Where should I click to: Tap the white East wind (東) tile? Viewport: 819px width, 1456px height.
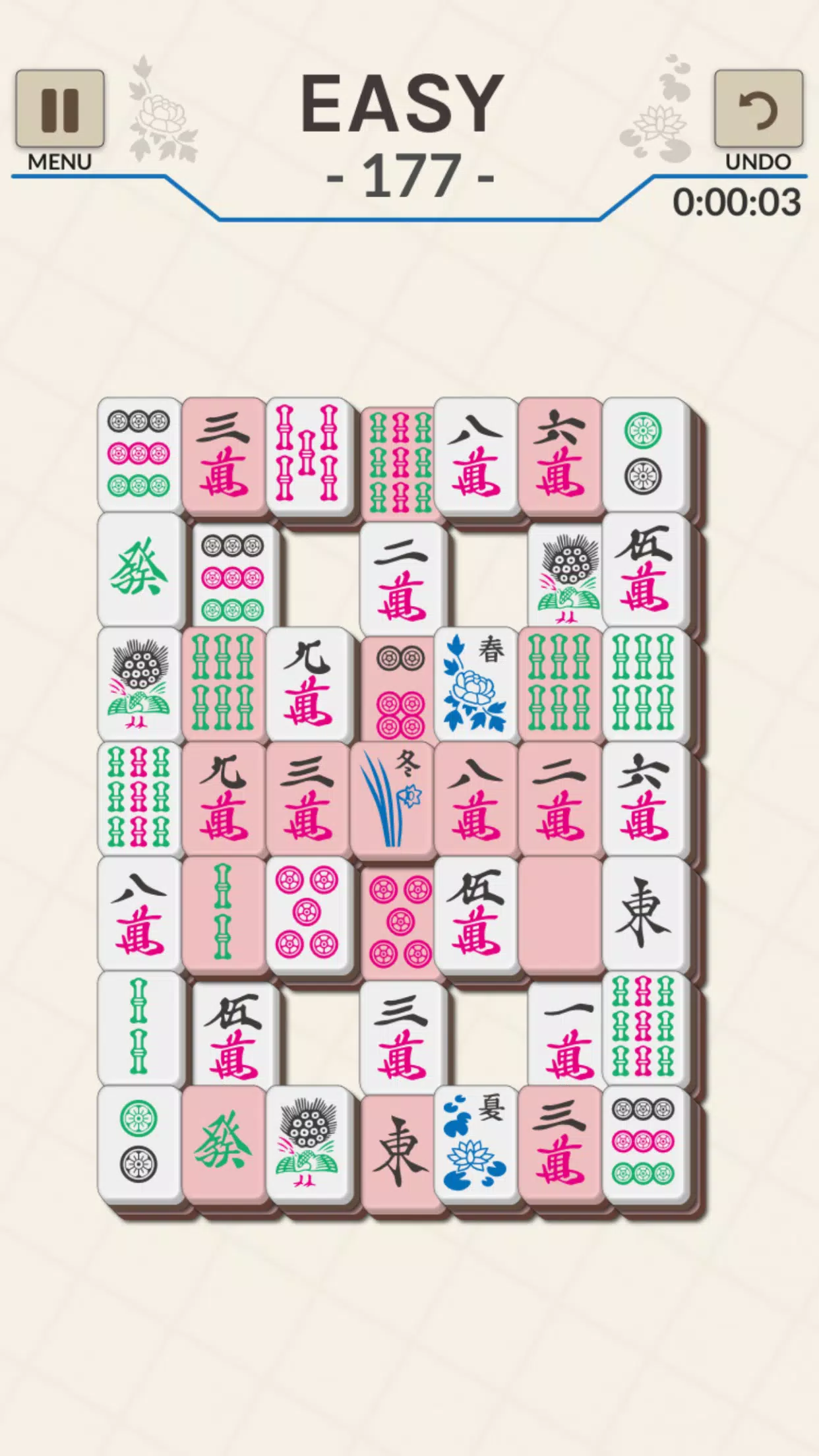click(x=644, y=914)
